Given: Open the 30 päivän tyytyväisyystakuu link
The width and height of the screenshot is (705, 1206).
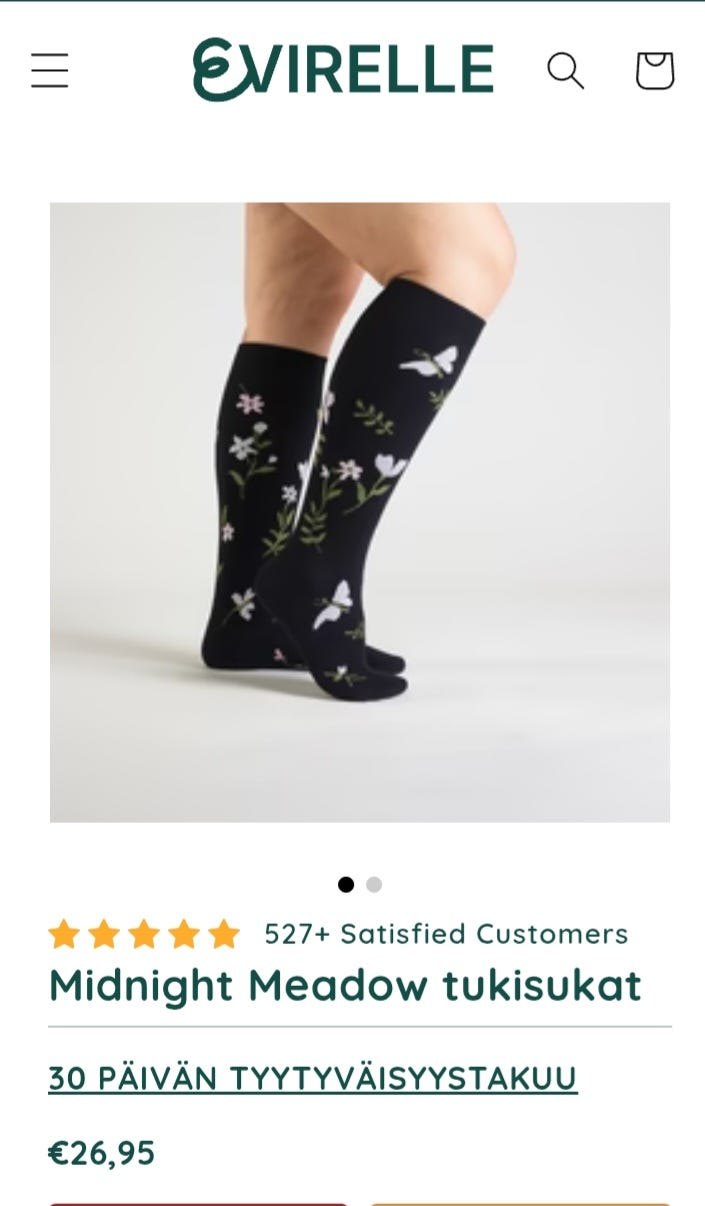Looking at the screenshot, I should 313,1078.
